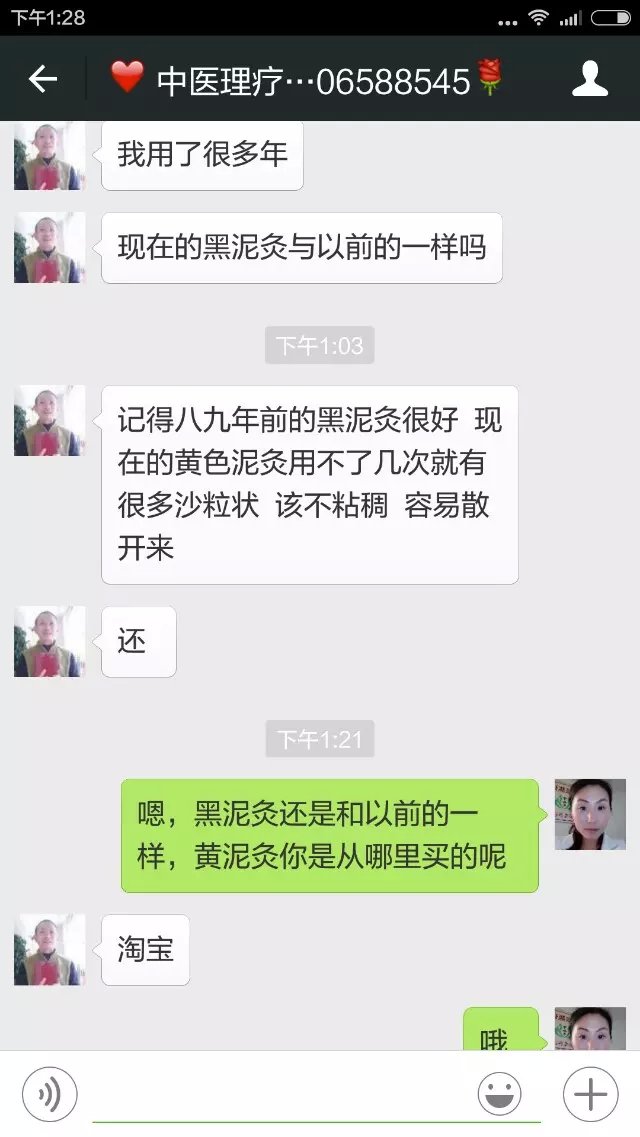
Task: Tap my avatar beside the 黑泥灸 reply
Action: click(590, 814)
